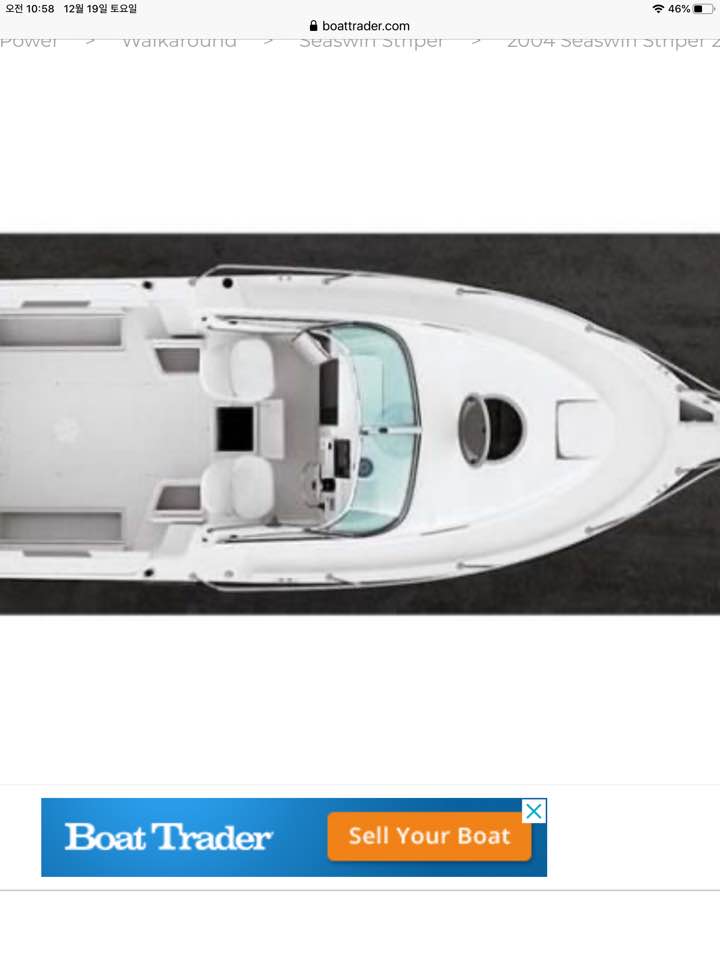This screenshot has height=960, width=720.
Task: Open the Power breadcrumb link
Action: (x=29, y=42)
